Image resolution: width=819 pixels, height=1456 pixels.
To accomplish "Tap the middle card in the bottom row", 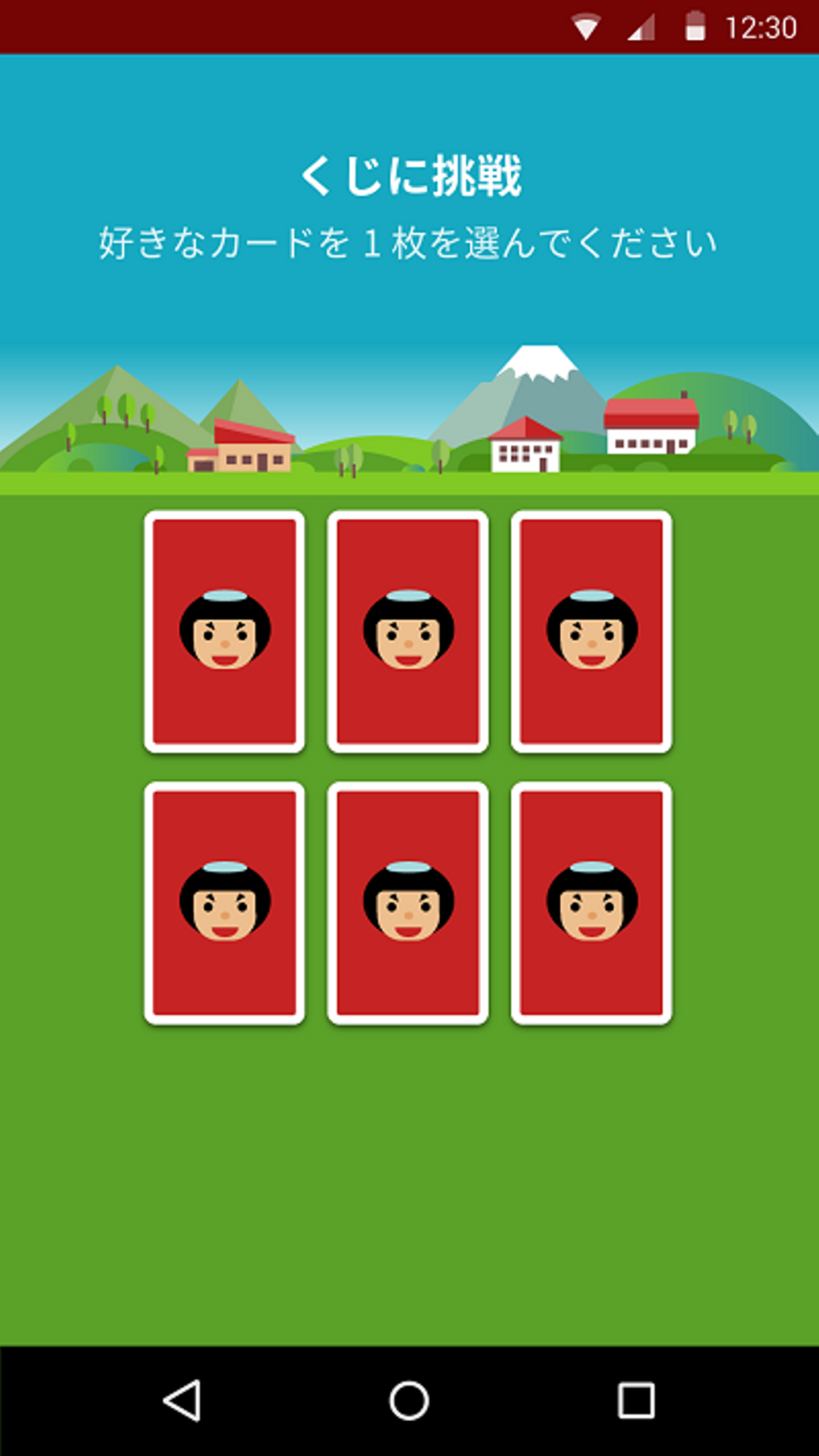I will click(408, 903).
